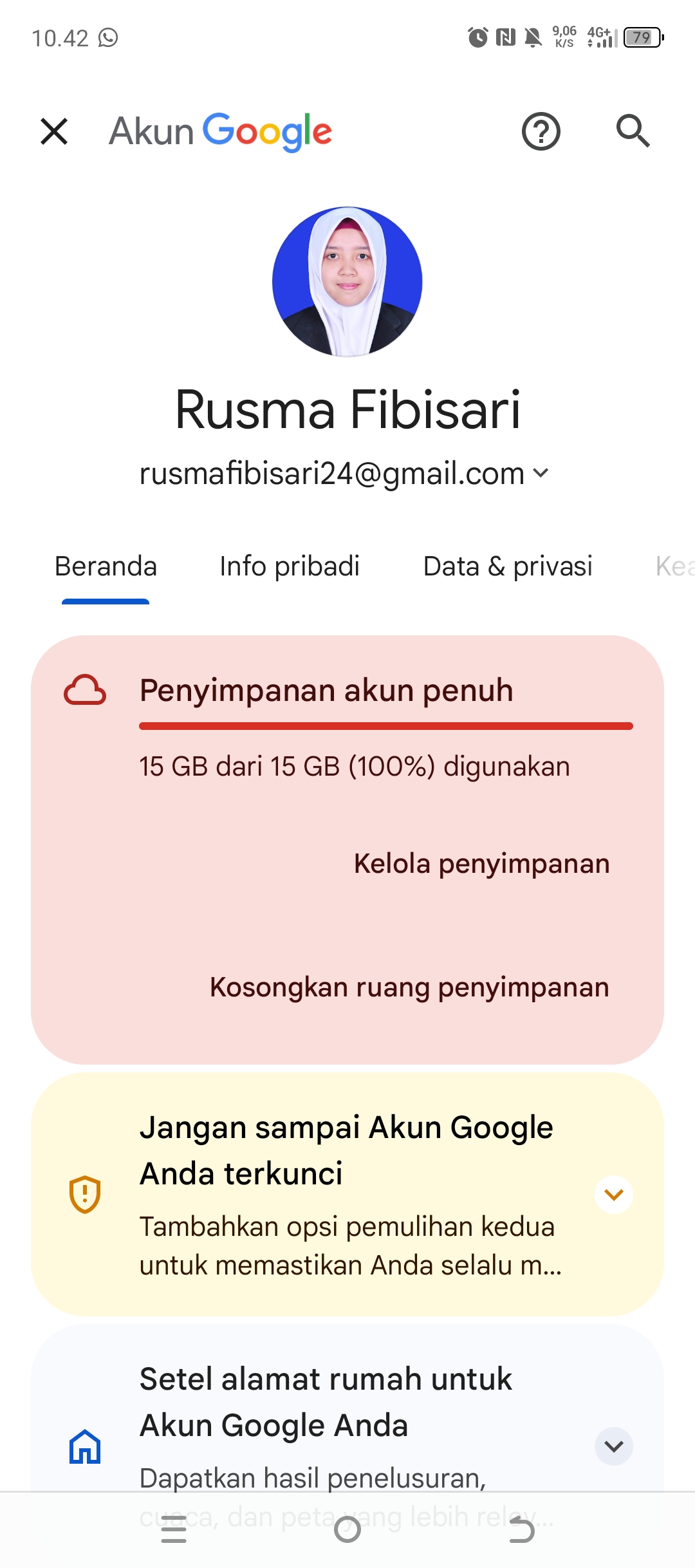
Task: Open the help question mark icon
Action: 541,131
